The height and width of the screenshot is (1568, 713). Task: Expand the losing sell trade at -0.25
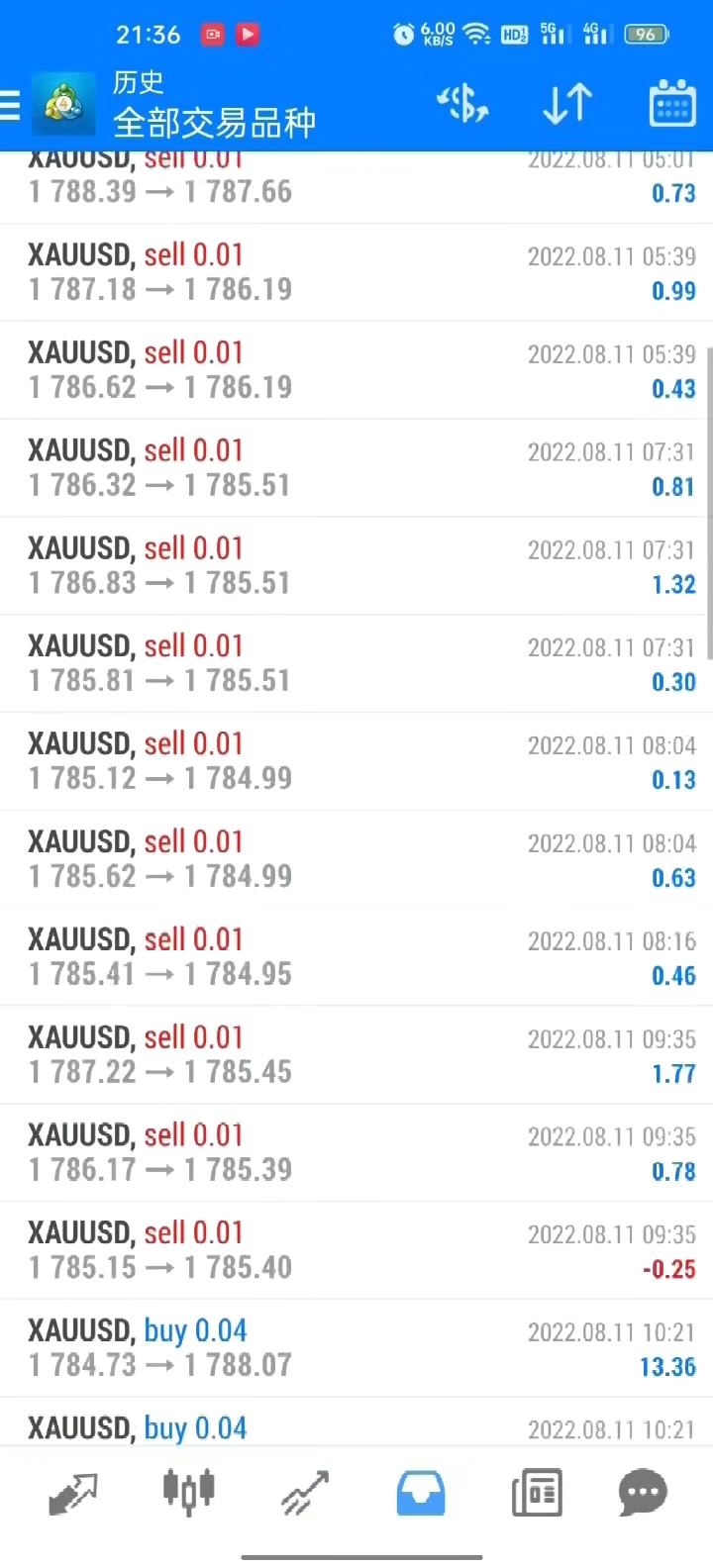(x=356, y=1250)
